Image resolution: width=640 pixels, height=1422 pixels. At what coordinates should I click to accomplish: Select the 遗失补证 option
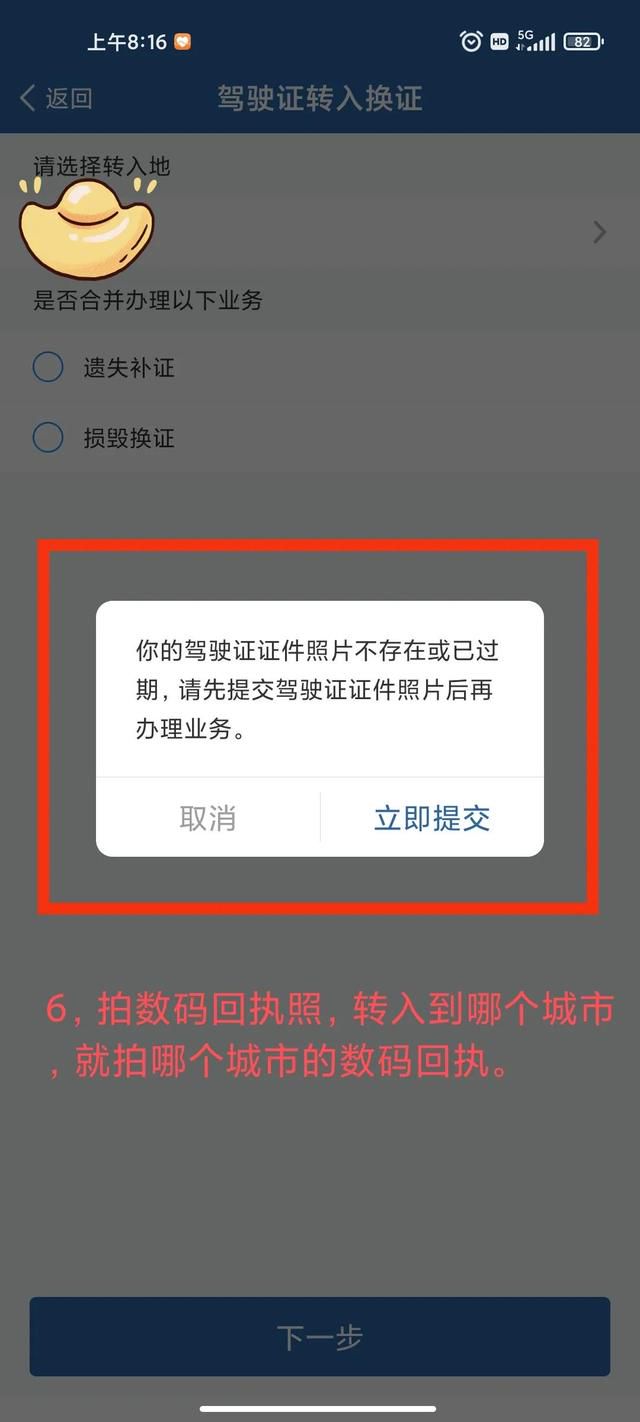click(104, 368)
